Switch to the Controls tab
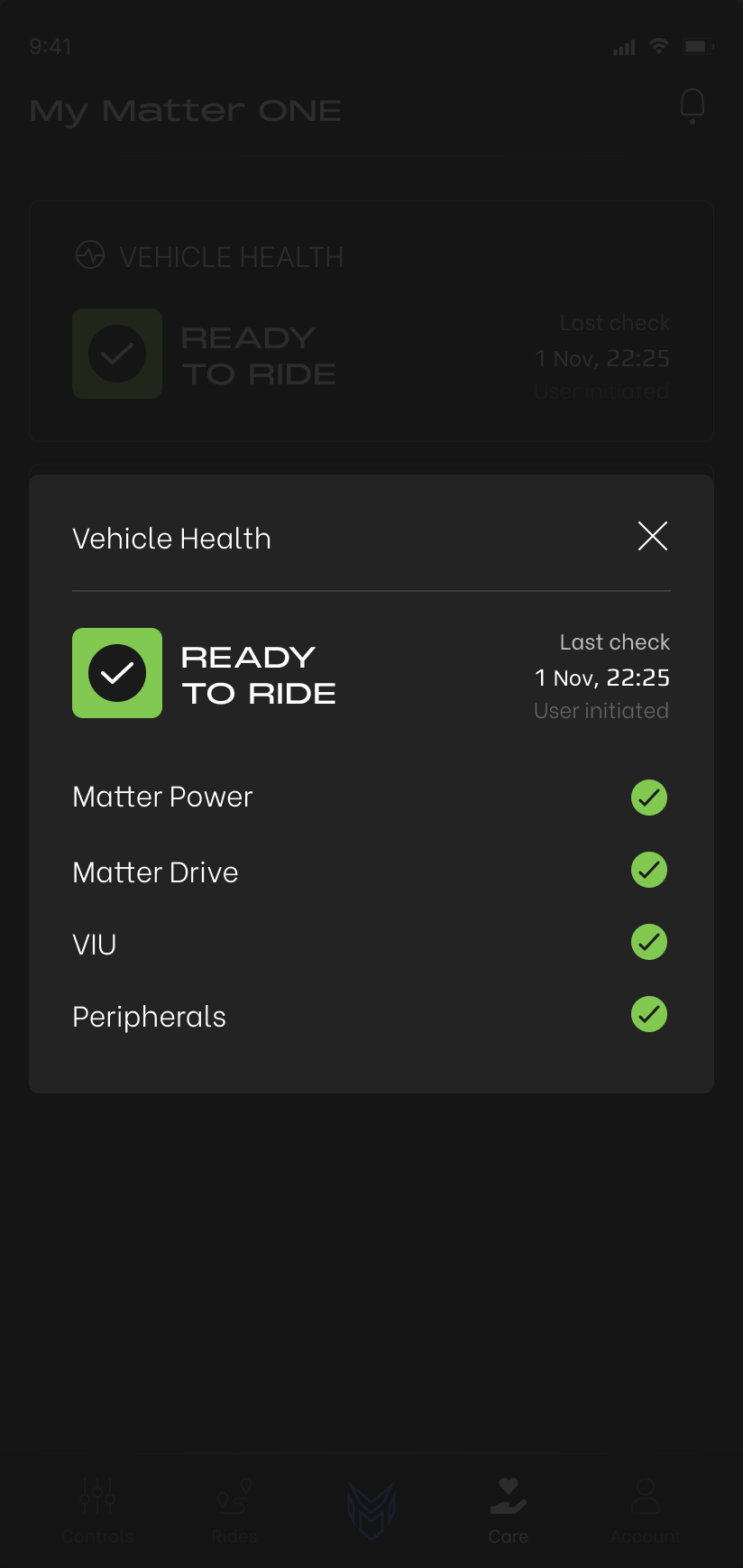 click(97, 1509)
